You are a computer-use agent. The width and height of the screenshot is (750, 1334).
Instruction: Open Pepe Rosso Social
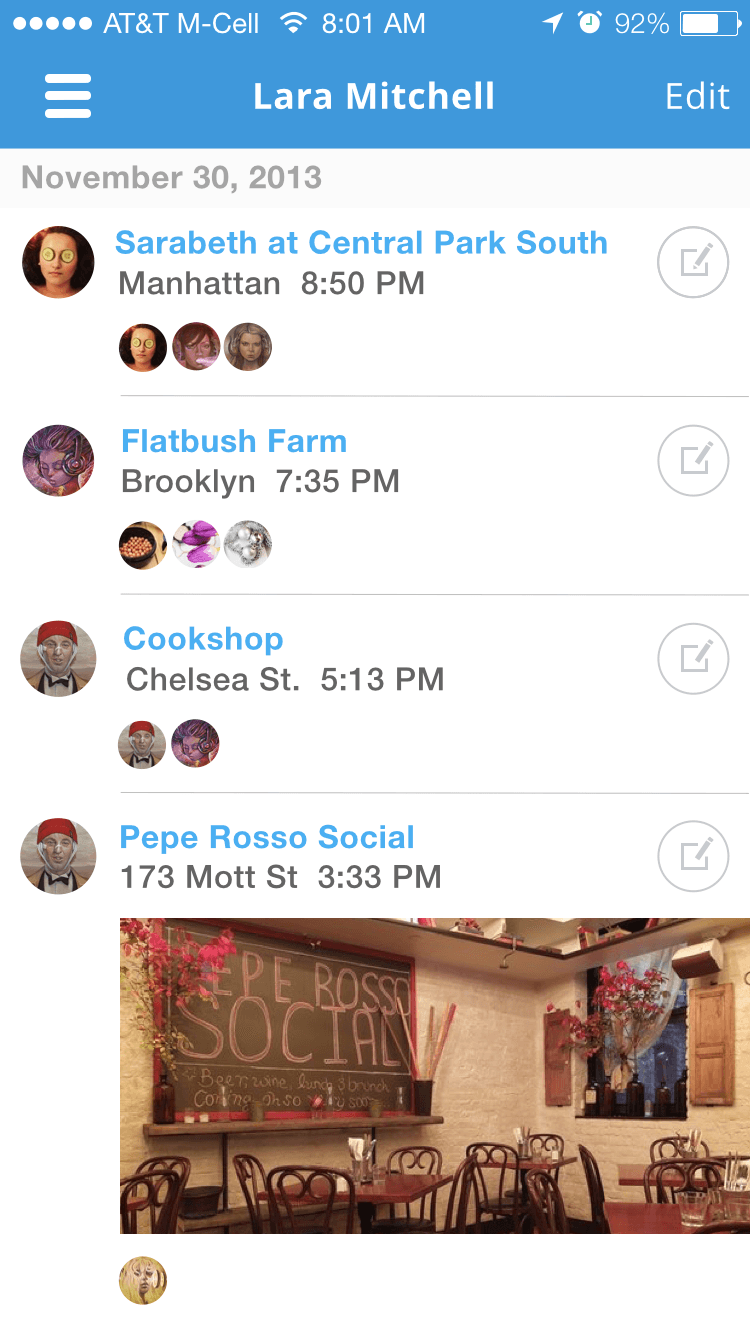coord(267,837)
